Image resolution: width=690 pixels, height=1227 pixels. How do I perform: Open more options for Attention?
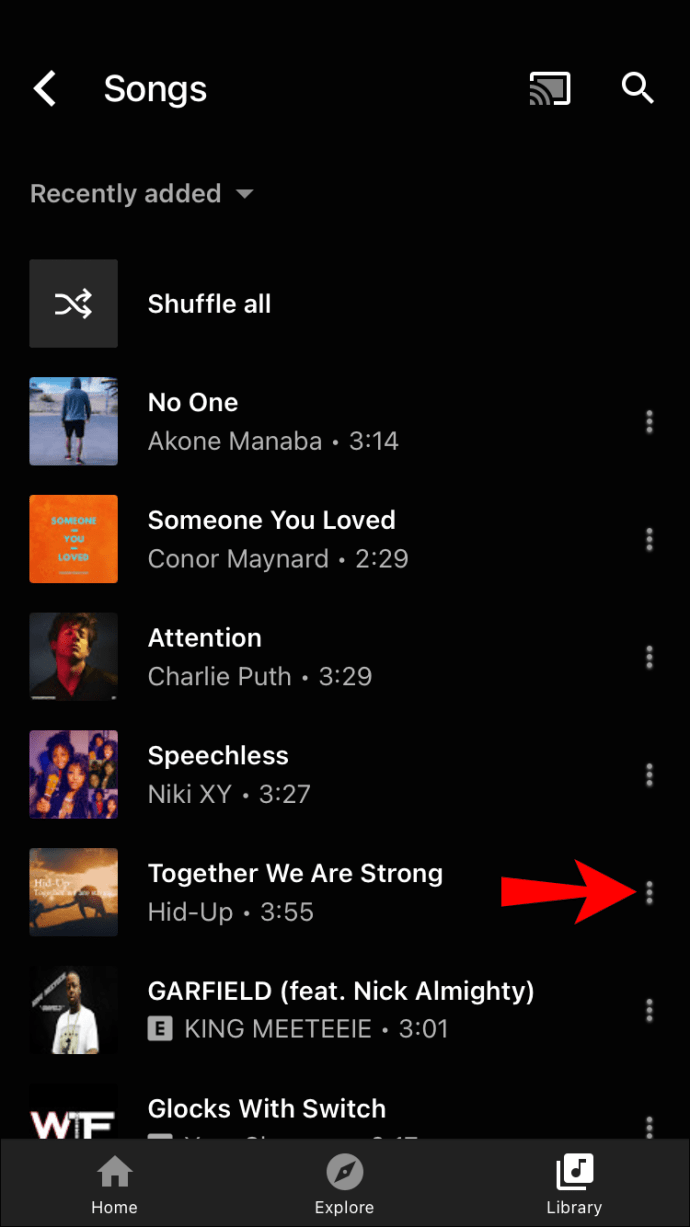649,658
